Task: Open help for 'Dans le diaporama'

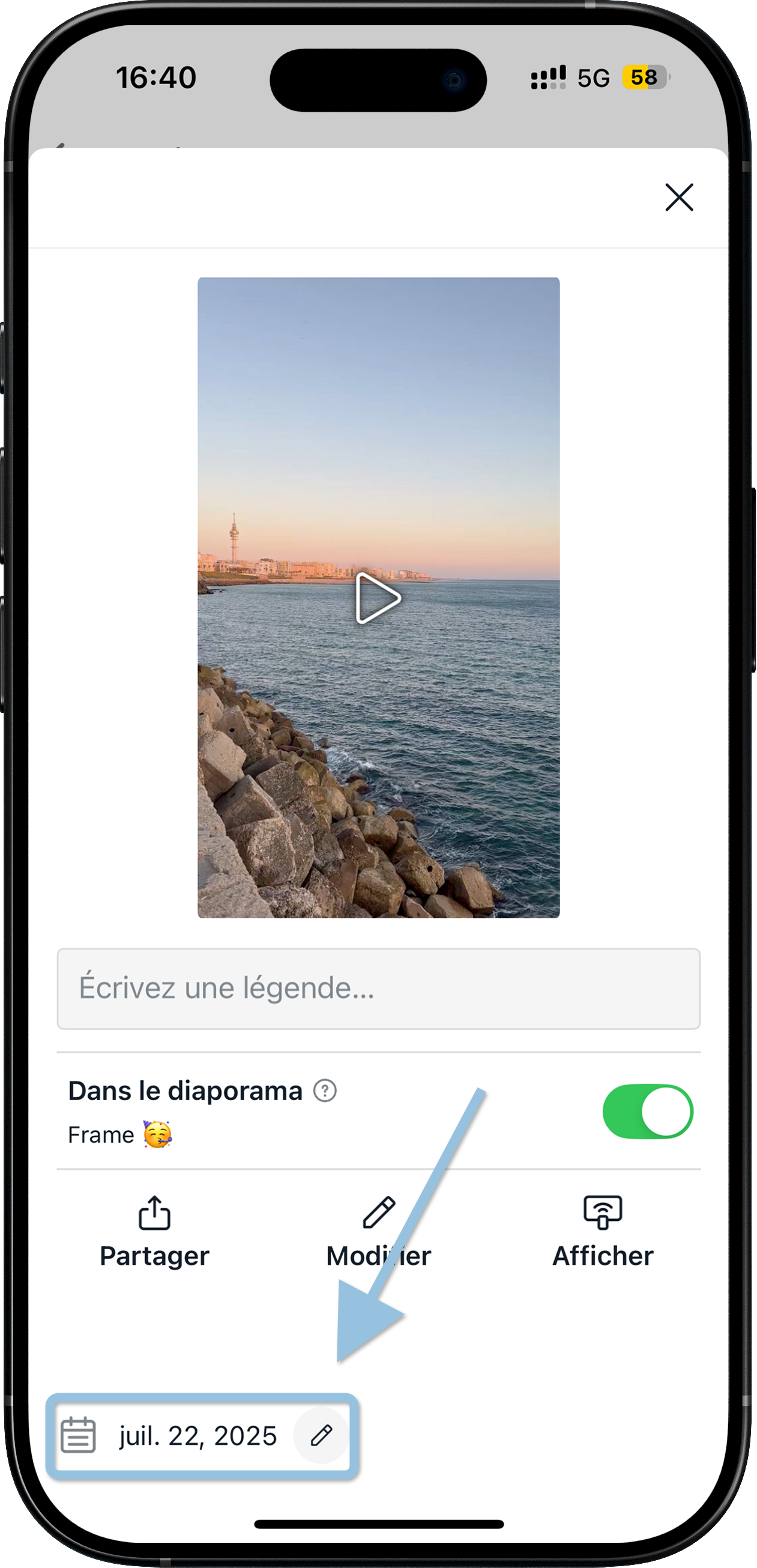Action: point(325,1091)
